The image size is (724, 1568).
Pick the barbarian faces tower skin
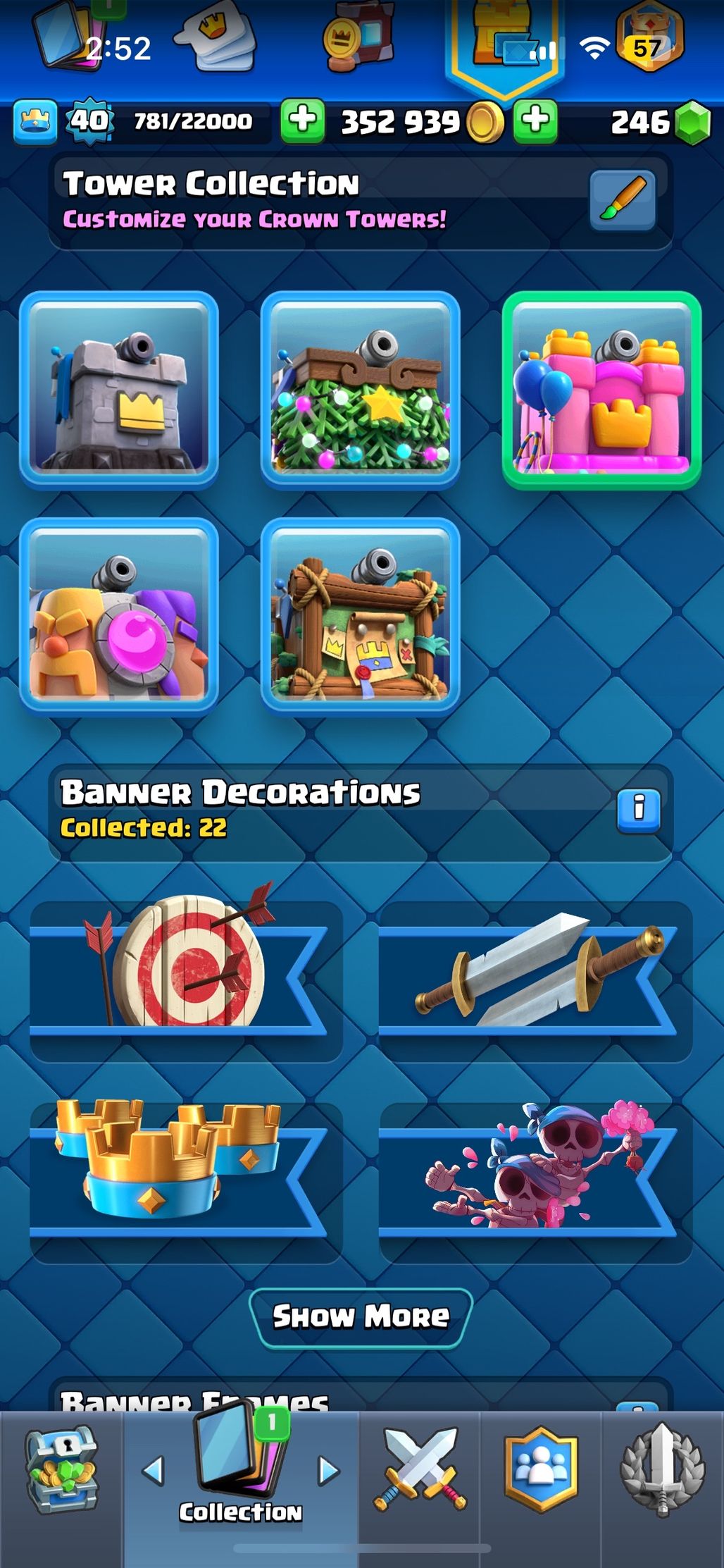click(119, 617)
